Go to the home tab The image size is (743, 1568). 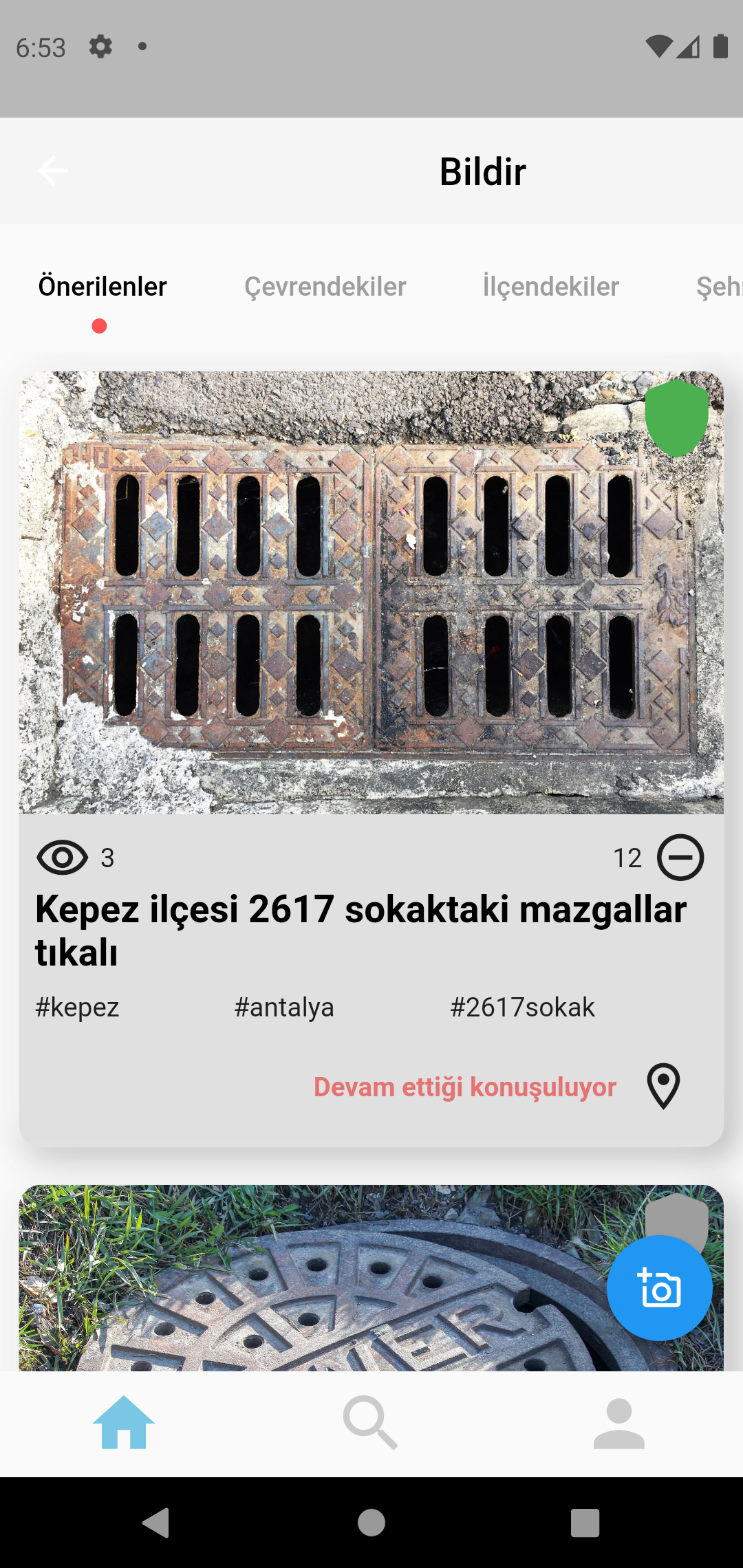tap(124, 1423)
